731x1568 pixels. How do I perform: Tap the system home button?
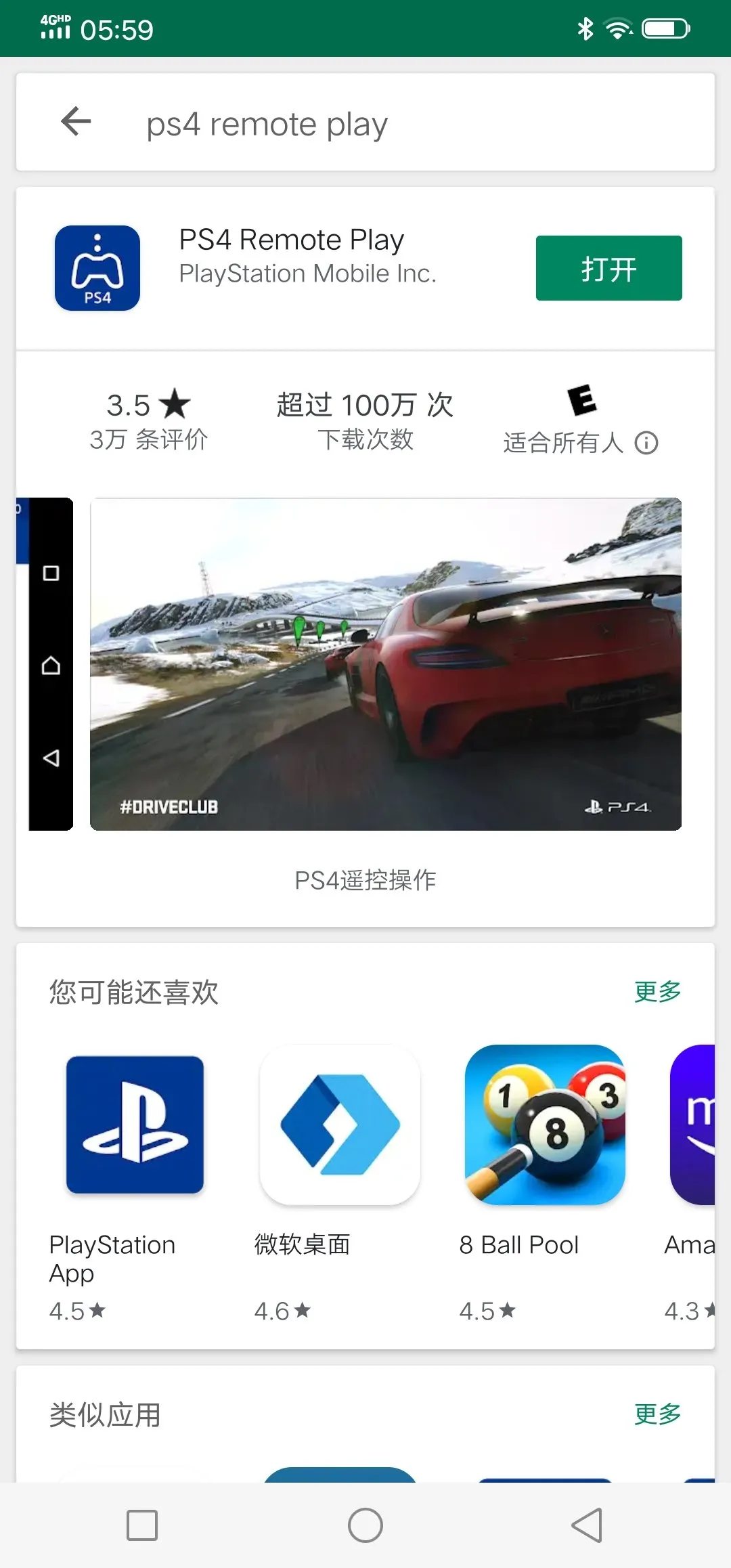pos(365,1525)
